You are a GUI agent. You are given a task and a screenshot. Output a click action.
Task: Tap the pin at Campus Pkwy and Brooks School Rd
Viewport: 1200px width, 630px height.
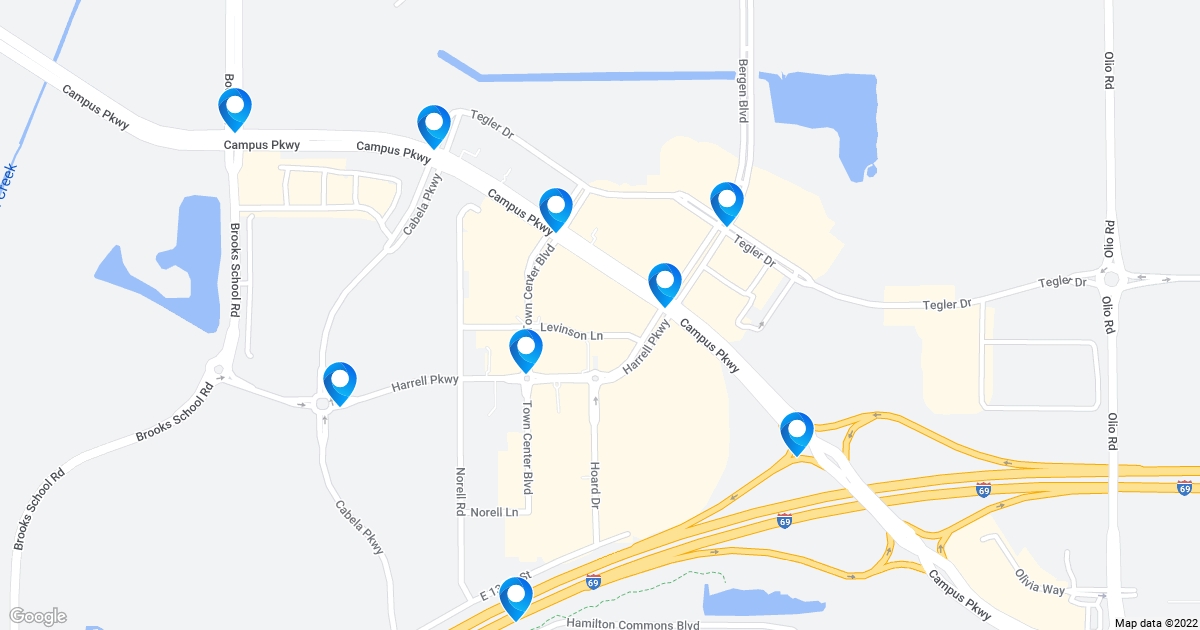(235, 106)
